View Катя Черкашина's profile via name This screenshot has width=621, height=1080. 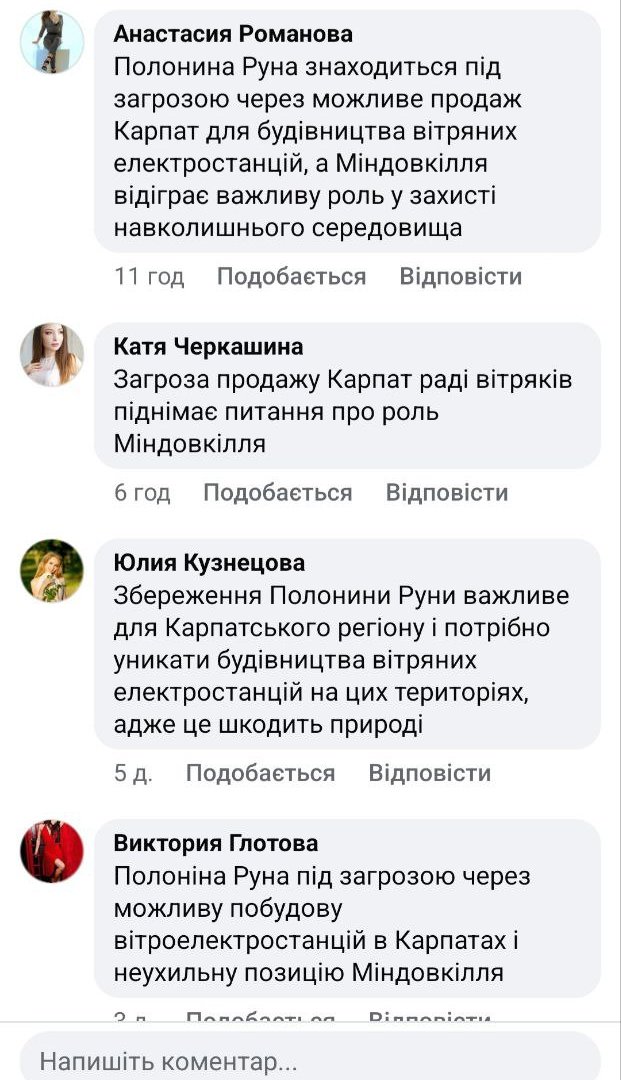[x=208, y=347]
